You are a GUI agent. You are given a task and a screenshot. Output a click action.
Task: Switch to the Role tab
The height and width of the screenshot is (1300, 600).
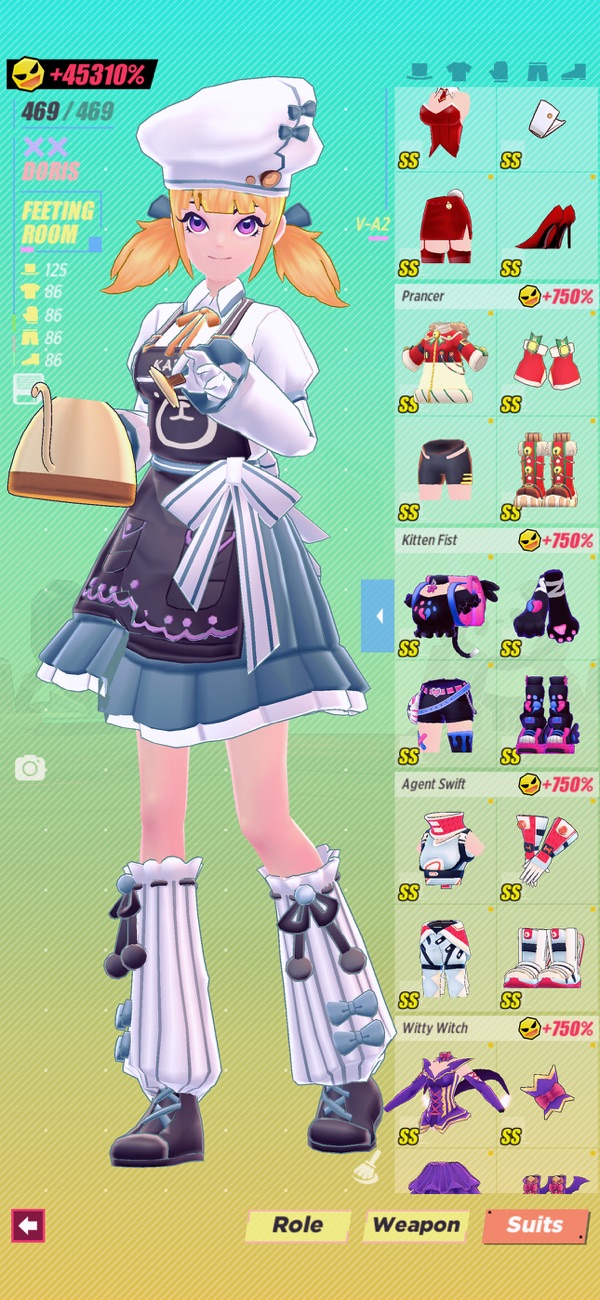[x=298, y=1225]
